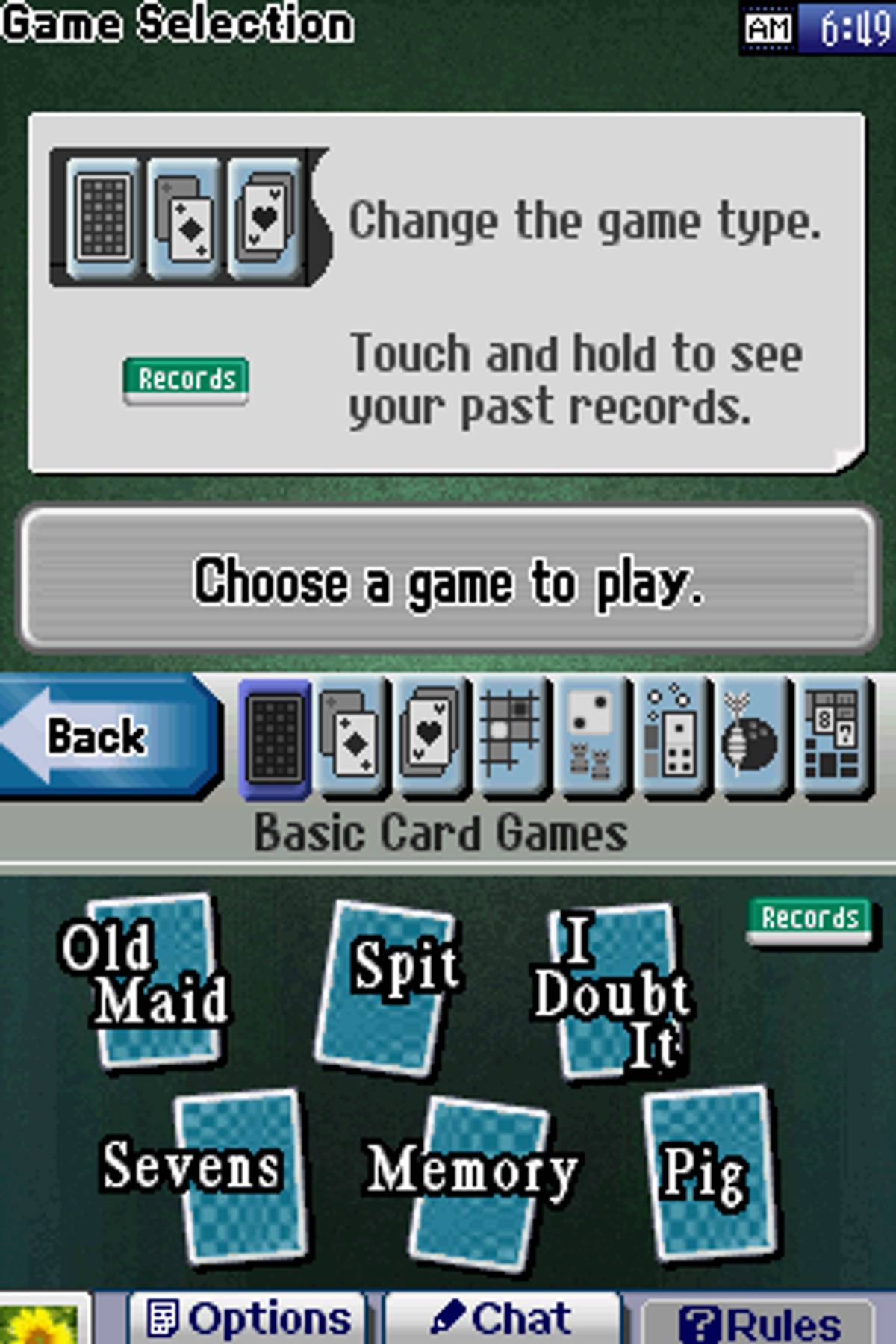Open the puzzle tiles games category
Screen dimensions: 896x1344
833,738
